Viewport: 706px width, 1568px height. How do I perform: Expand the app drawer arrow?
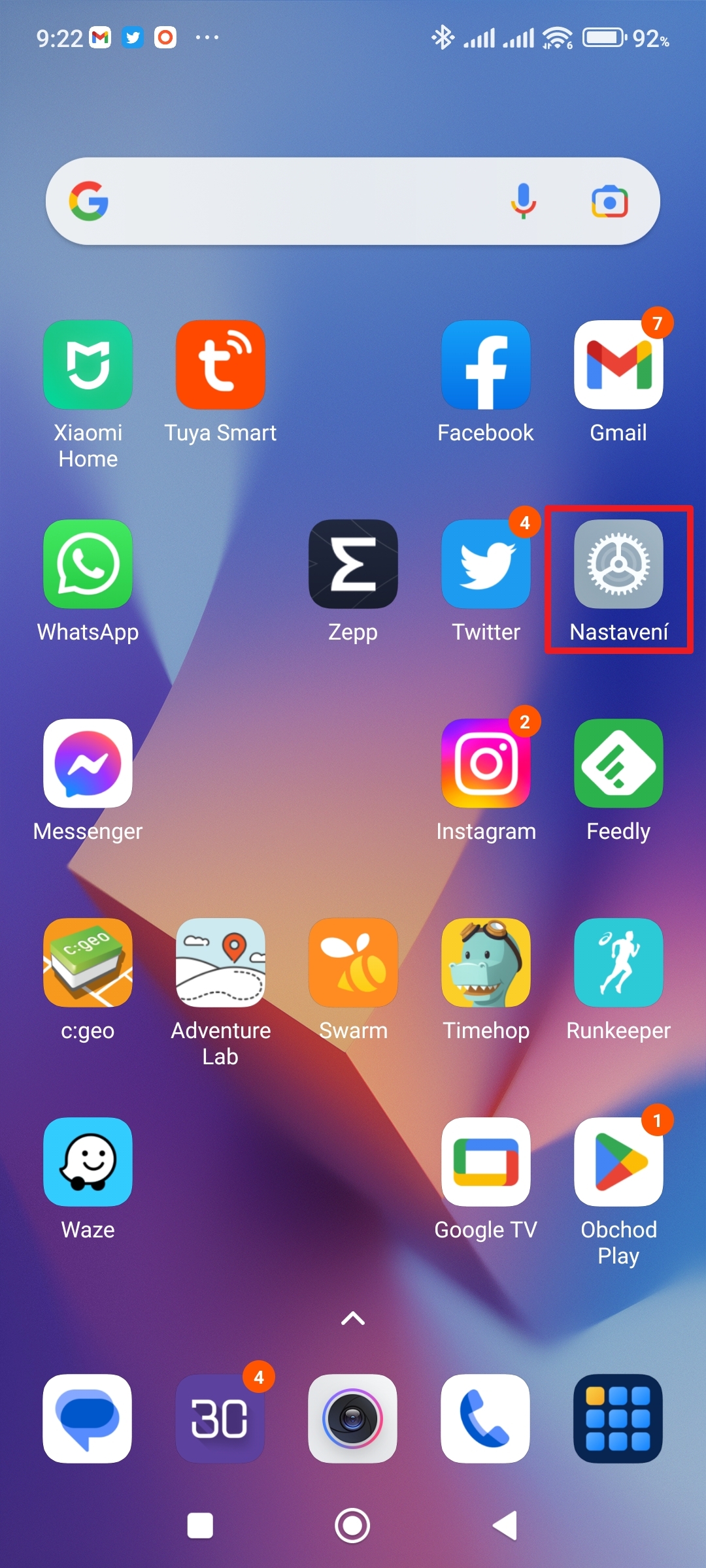point(353,1318)
